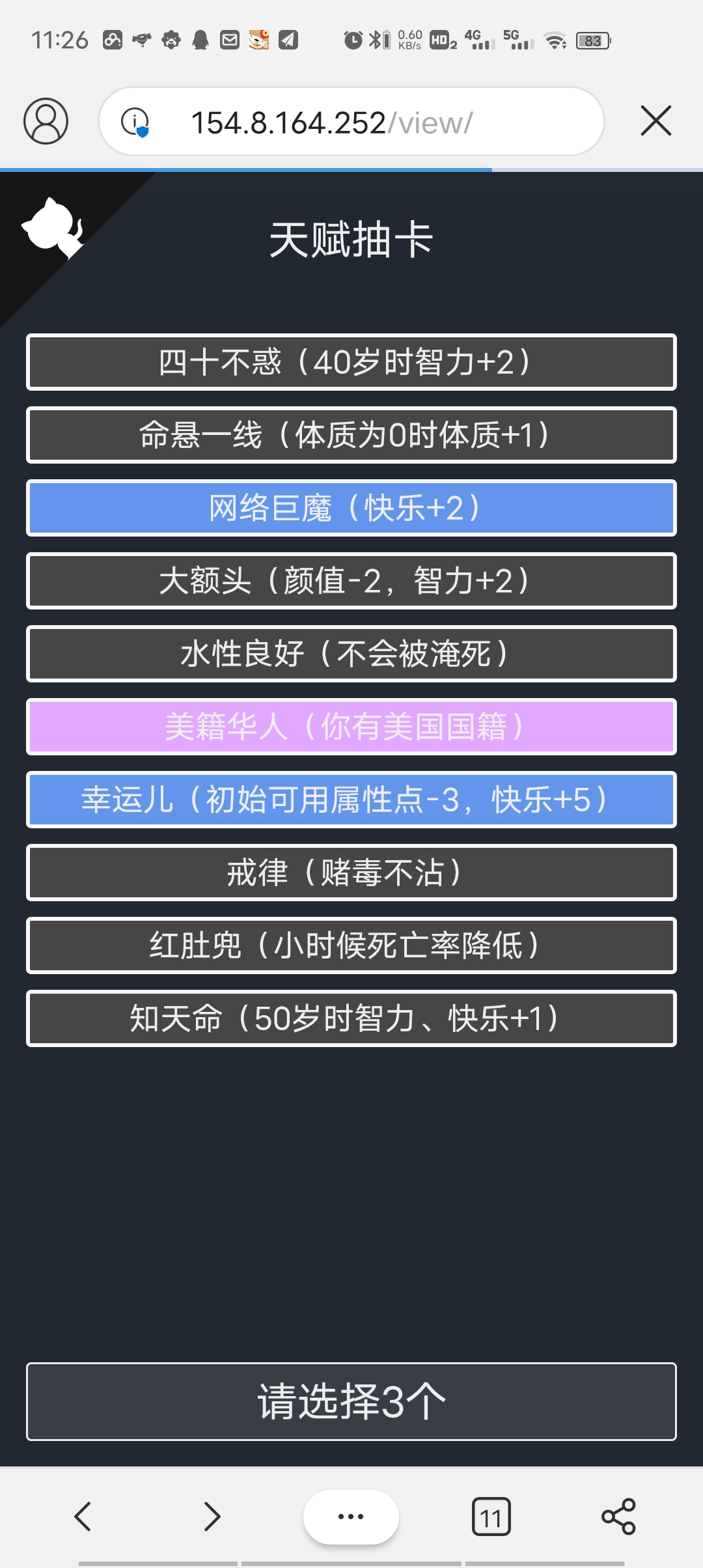Choose the 戒律 talent
This screenshot has height=1568, width=703.
[x=351, y=873]
